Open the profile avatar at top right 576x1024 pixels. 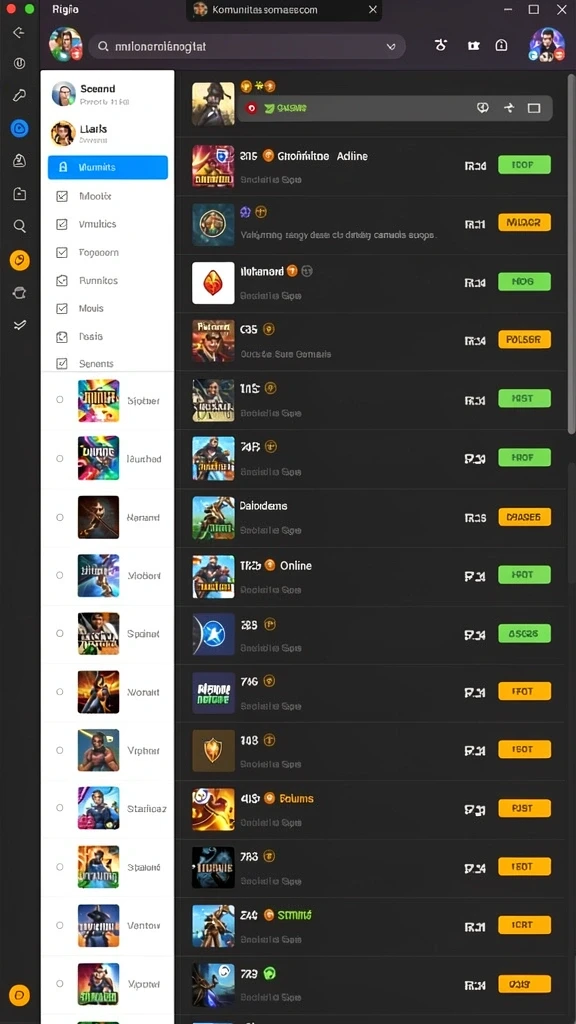547,46
